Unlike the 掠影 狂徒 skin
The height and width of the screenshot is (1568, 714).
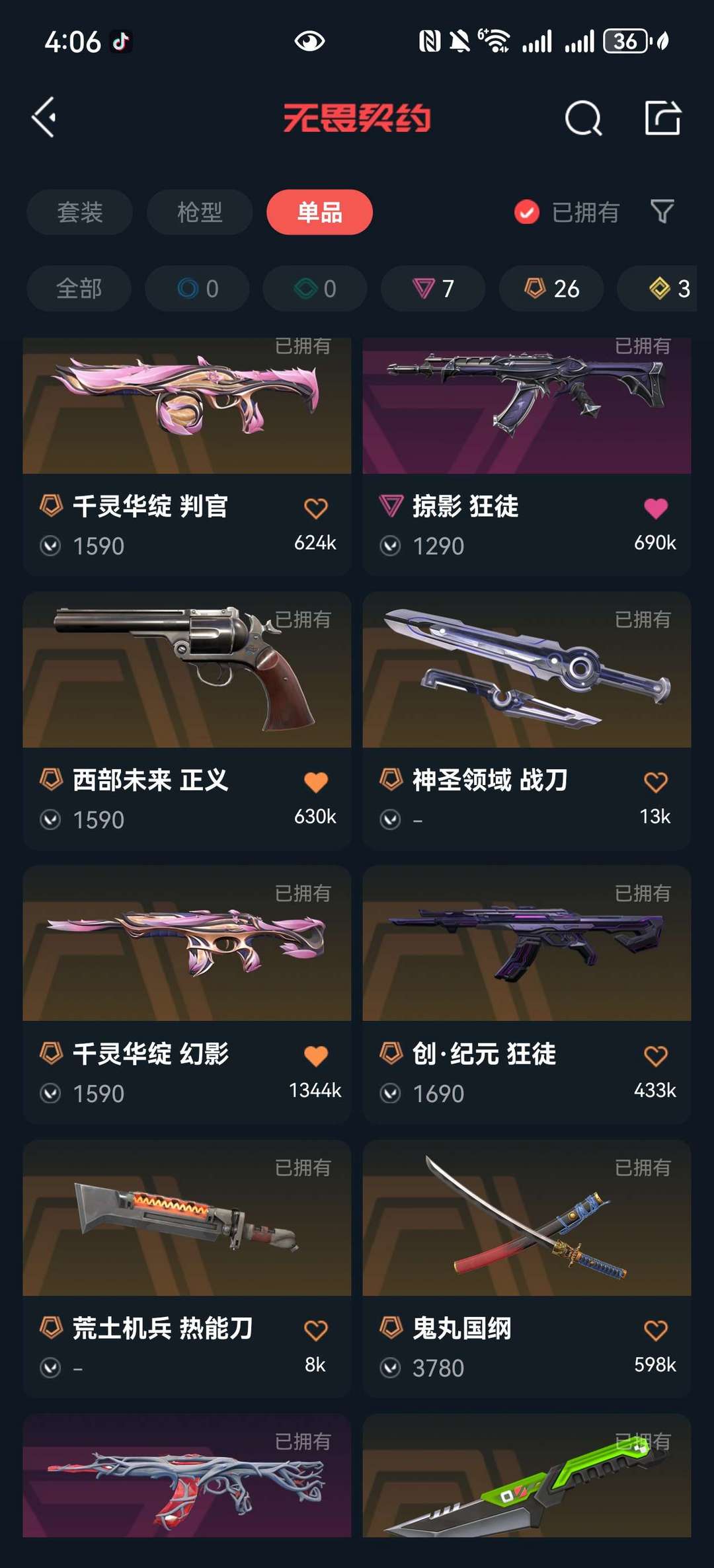point(656,508)
